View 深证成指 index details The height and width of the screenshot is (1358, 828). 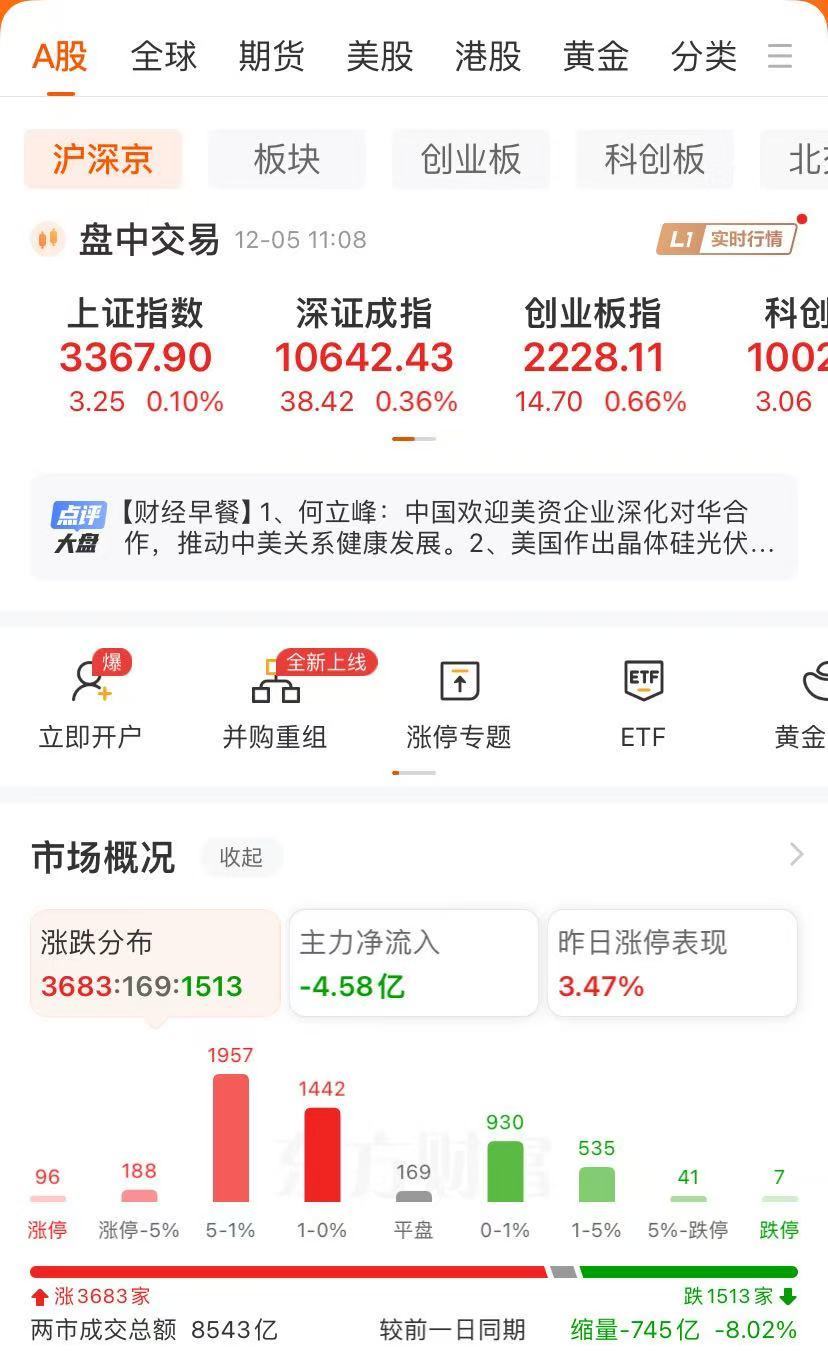pyautogui.click(x=365, y=357)
